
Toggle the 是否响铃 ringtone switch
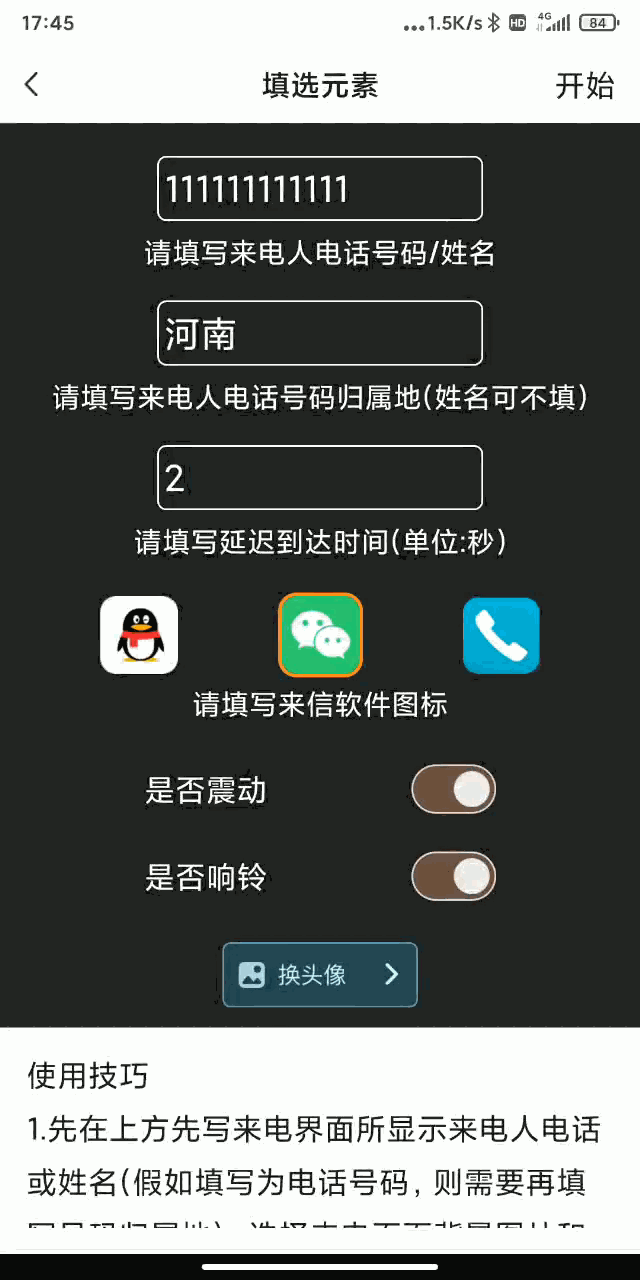(x=453, y=877)
